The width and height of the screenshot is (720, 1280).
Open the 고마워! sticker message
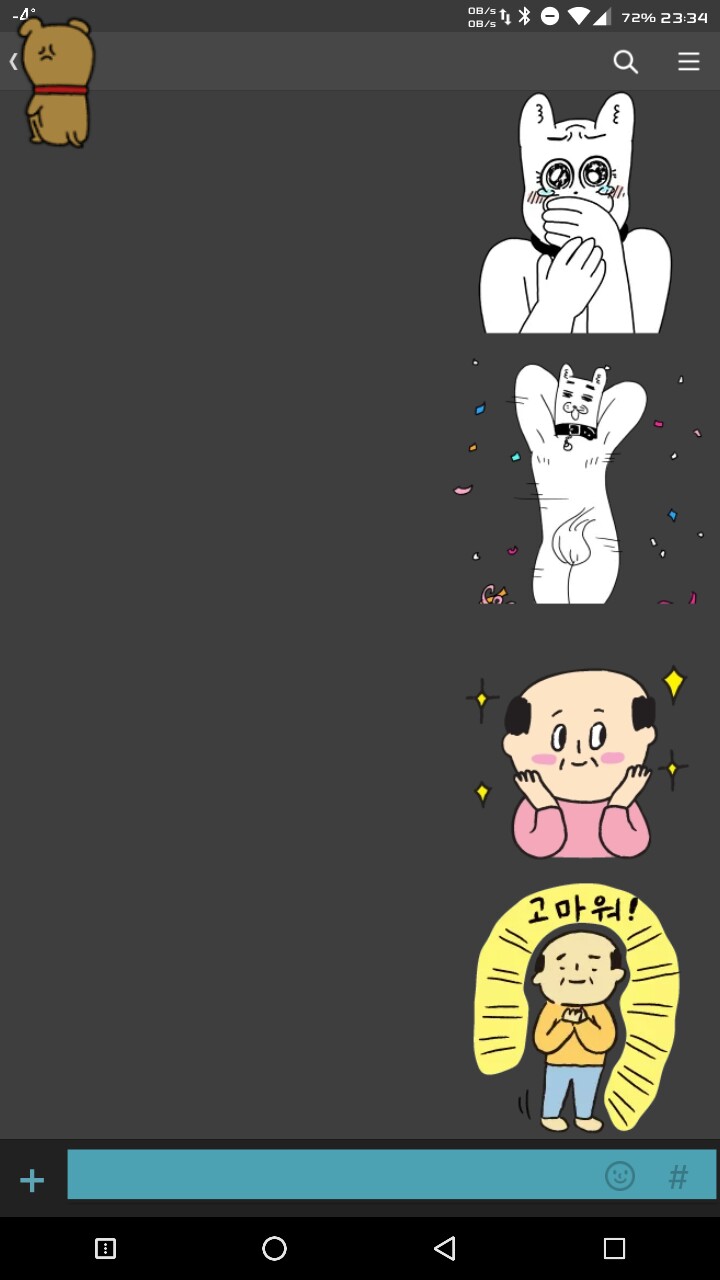click(x=577, y=1008)
